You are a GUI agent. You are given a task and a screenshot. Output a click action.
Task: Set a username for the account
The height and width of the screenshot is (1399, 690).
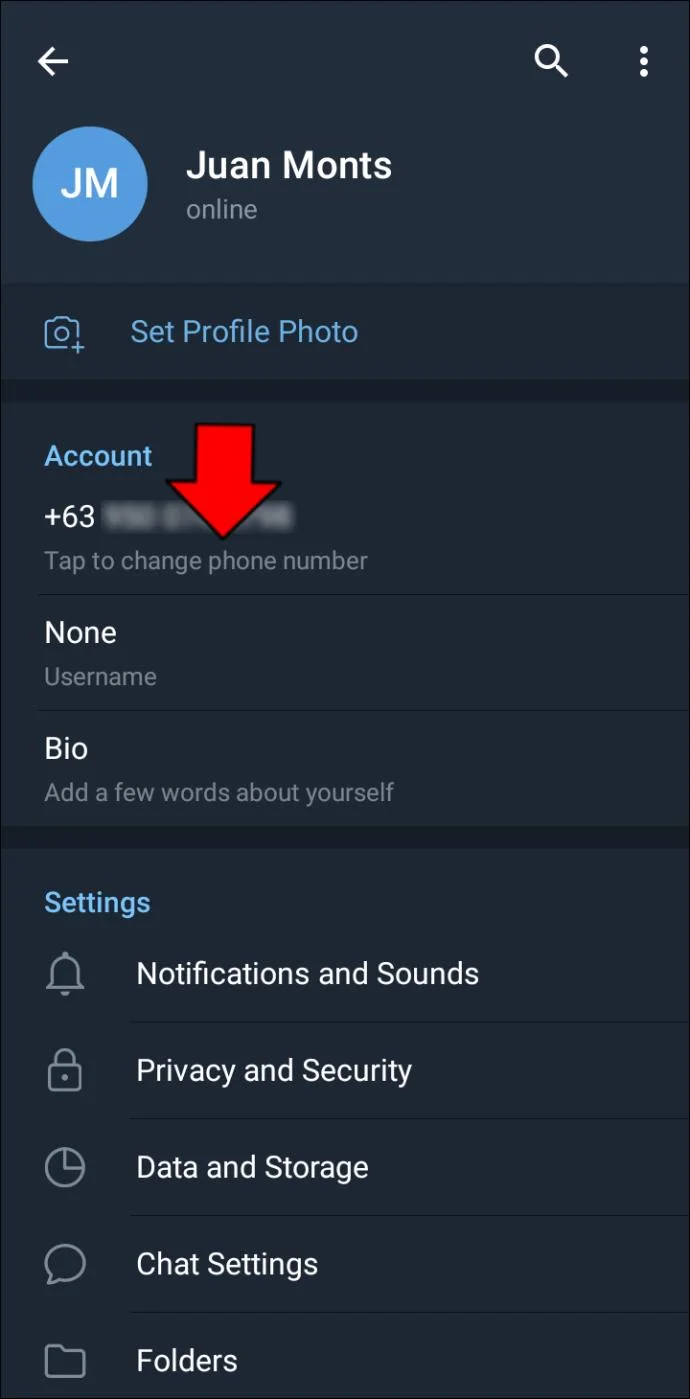100,653
